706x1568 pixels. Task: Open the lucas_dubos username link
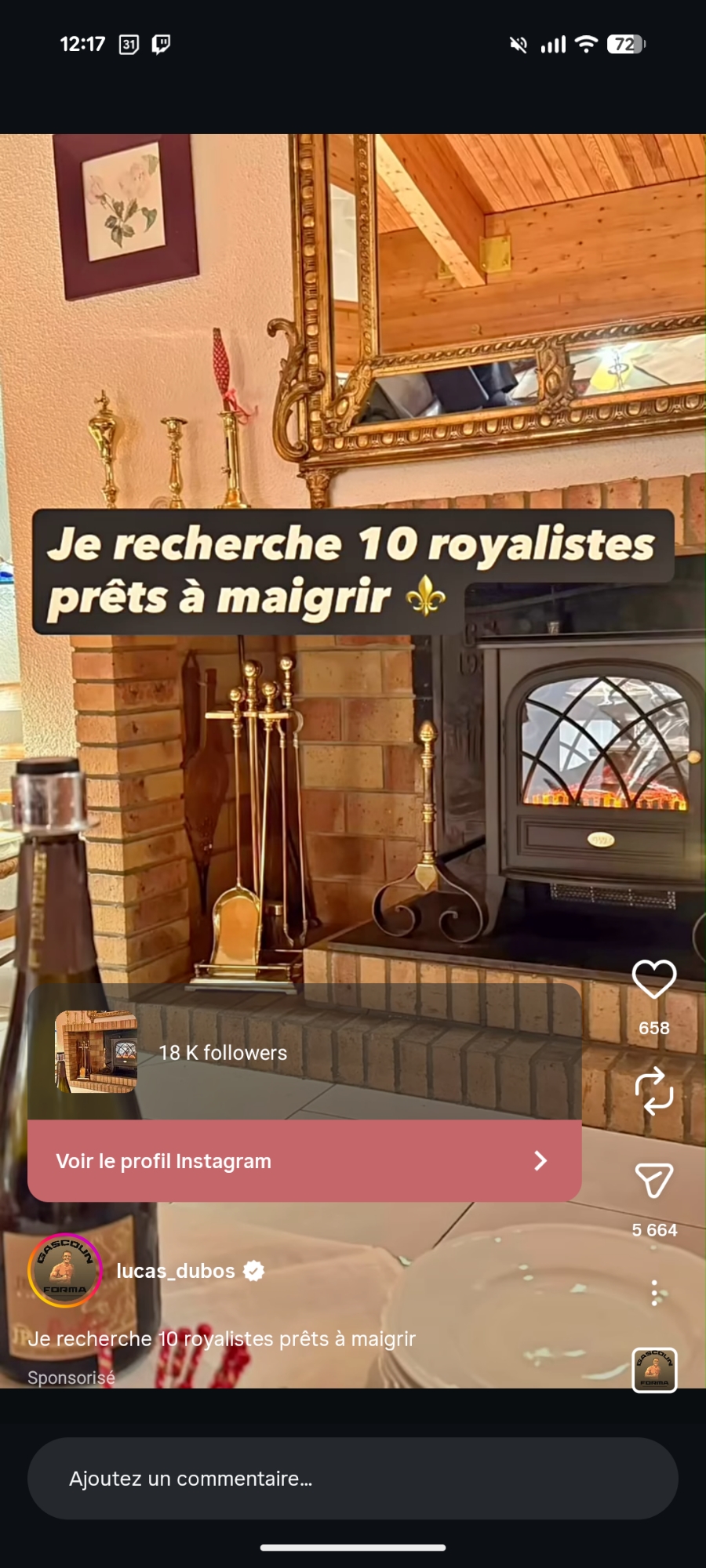coord(176,1271)
